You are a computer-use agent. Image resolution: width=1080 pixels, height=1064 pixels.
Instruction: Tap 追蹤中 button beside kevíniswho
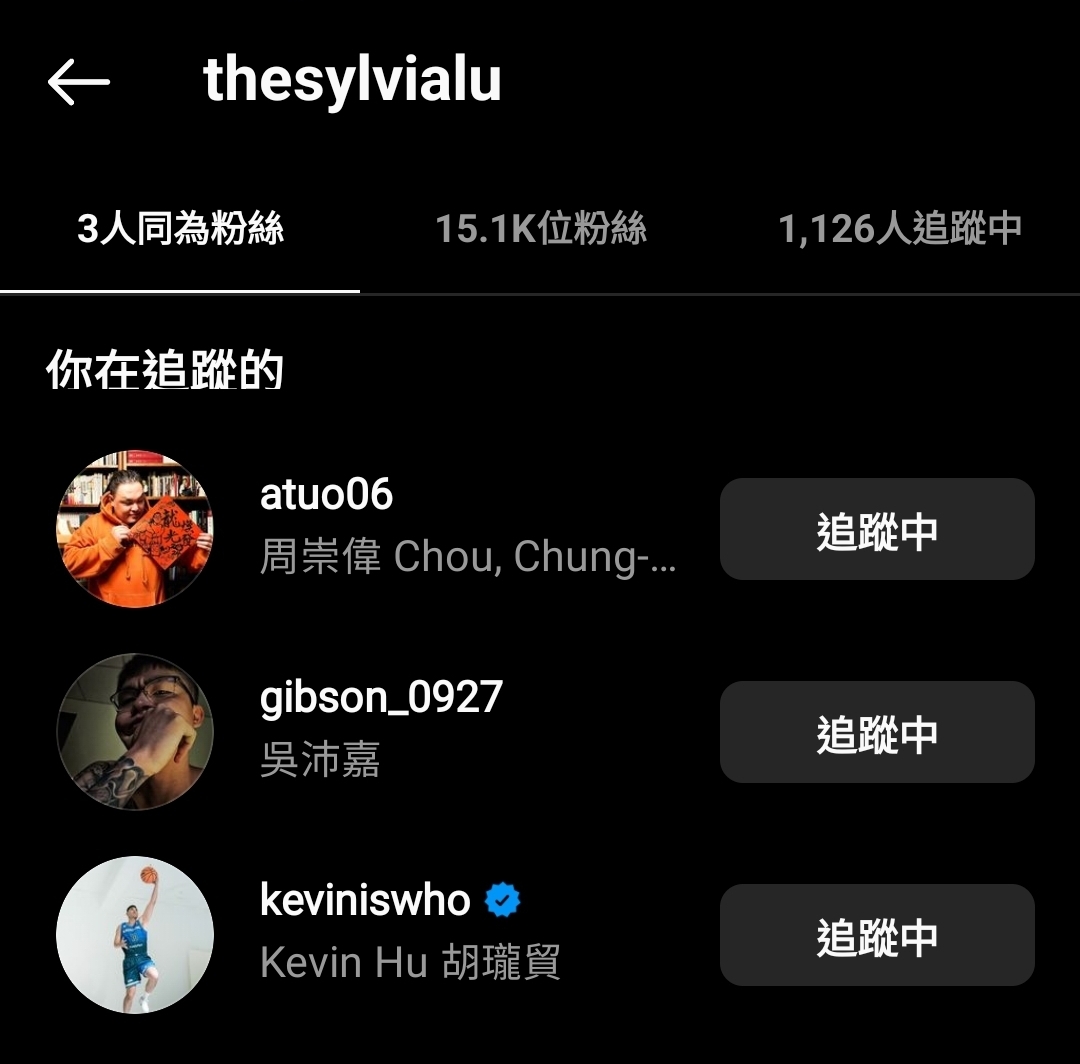click(876, 936)
